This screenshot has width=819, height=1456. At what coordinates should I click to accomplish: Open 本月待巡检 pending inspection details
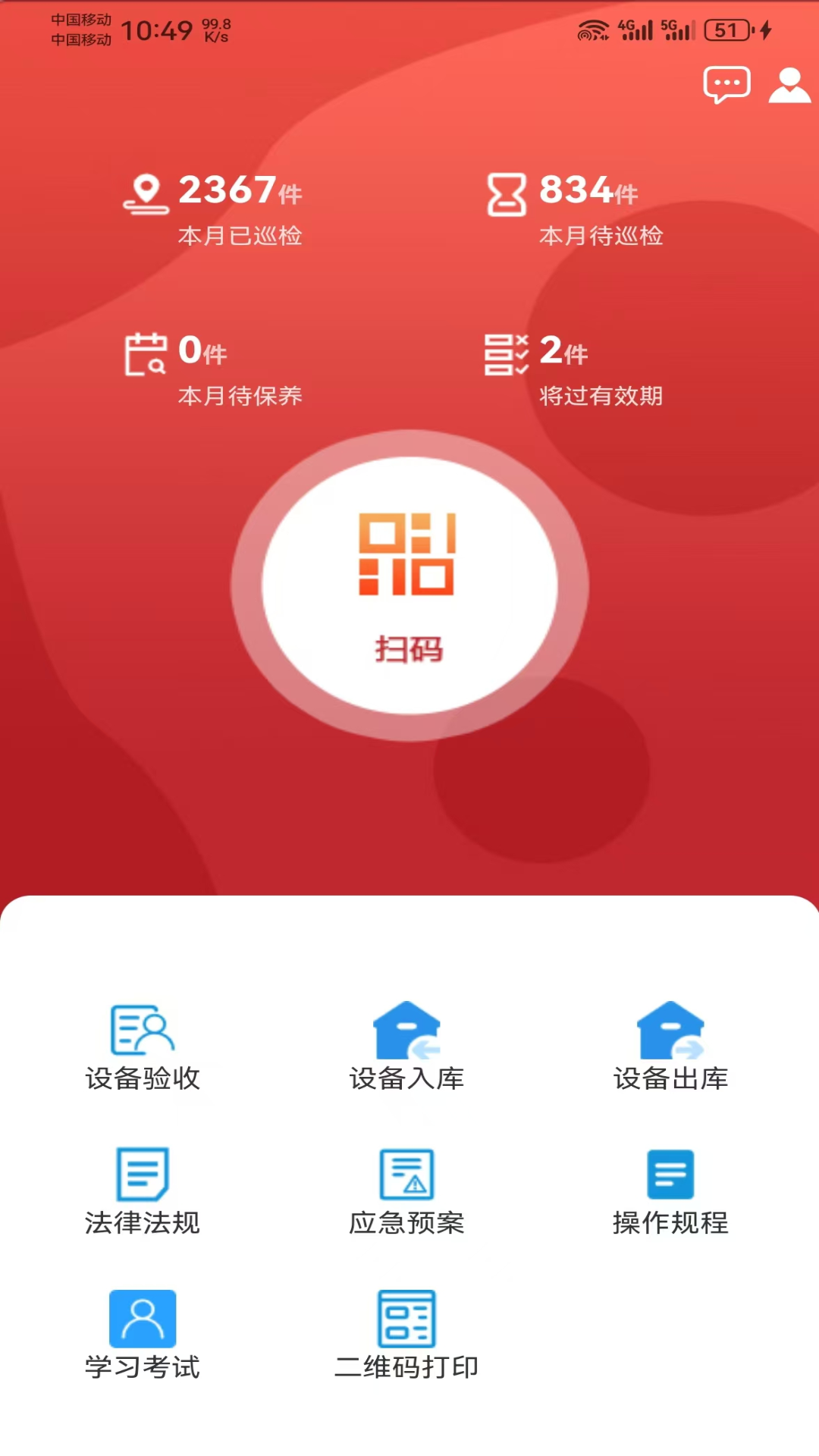coord(601,237)
